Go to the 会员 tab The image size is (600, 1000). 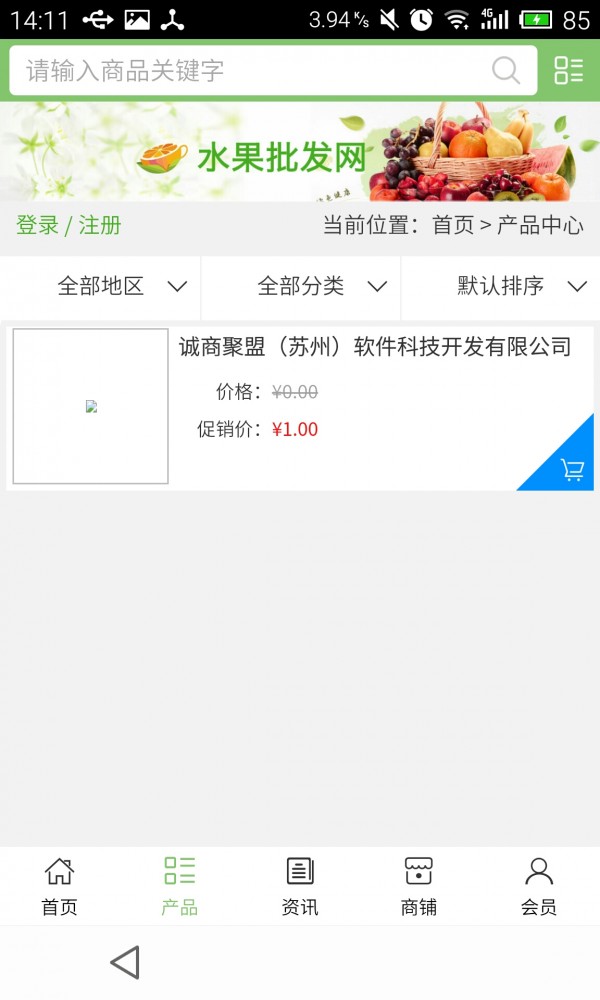click(x=539, y=886)
